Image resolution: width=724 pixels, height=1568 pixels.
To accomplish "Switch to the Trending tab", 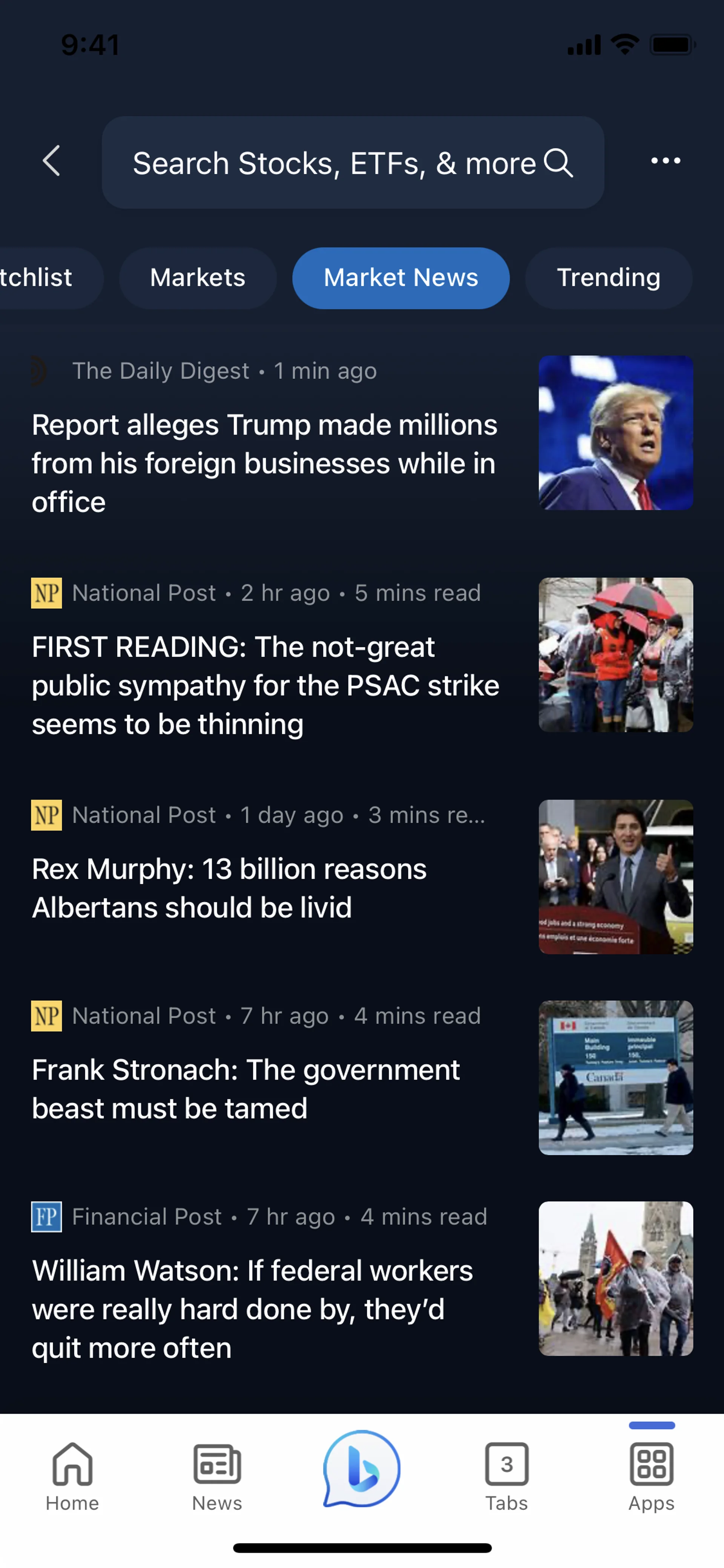I will coord(608,278).
